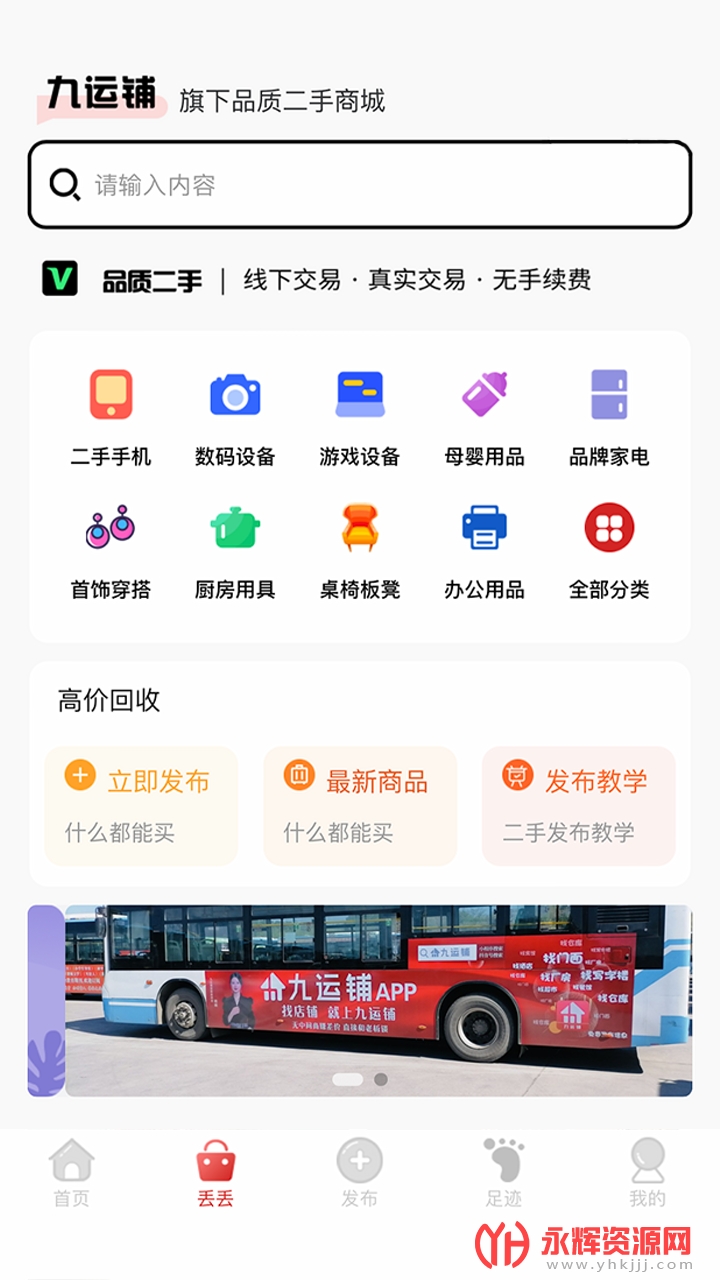Open the 九运铺APP bus banner
Image resolution: width=720 pixels, height=1280 pixels.
(378, 1000)
